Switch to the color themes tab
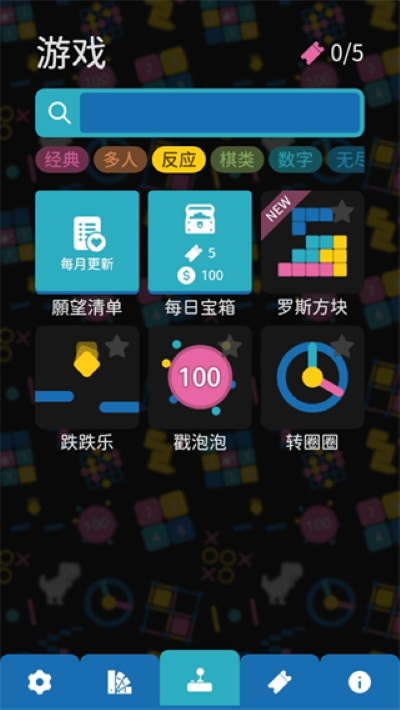The height and width of the screenshot is (710, 400). pos(120,681)
